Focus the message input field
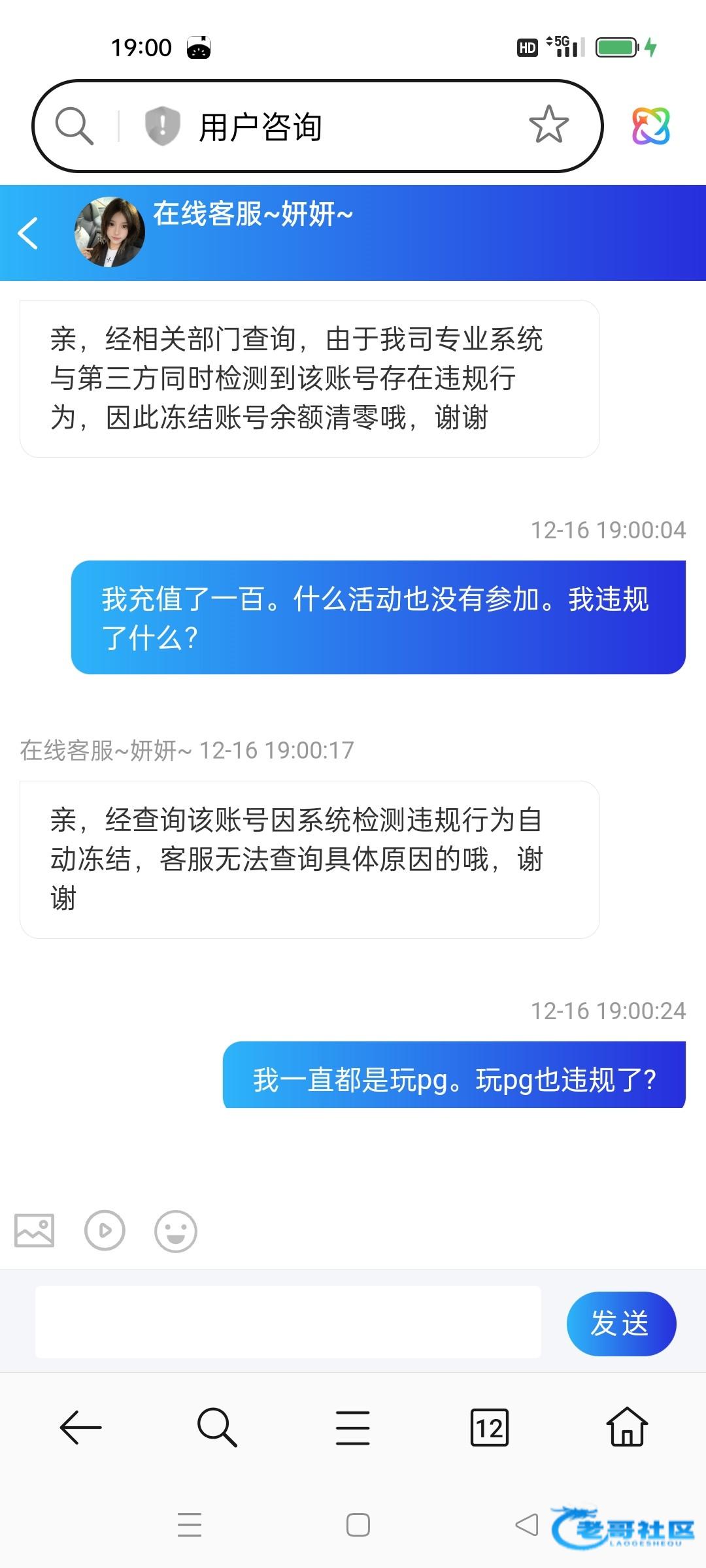Viewport: 706px width, 1568px height. [288, 1322]
